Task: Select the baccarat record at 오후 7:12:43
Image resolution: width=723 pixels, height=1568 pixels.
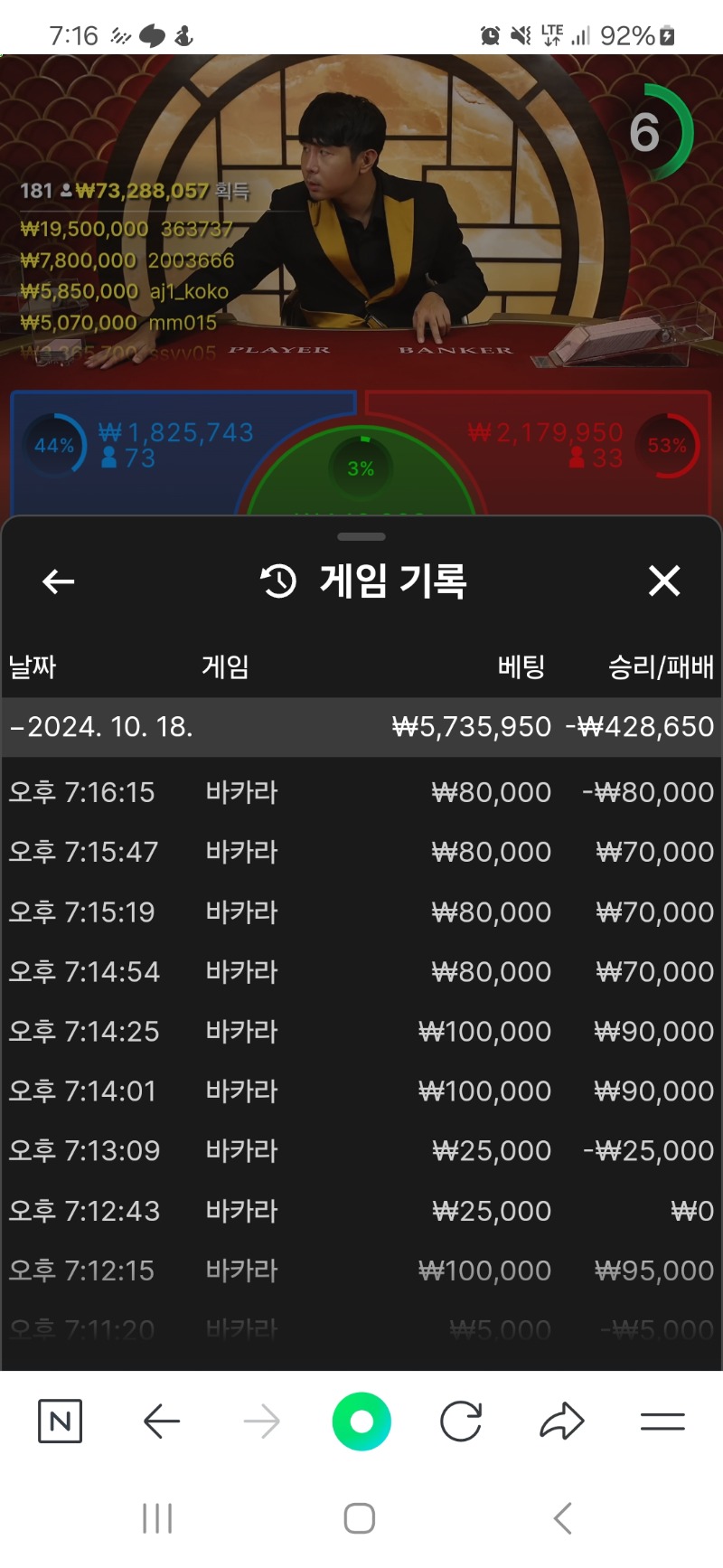Action: tap(361, 1210)
